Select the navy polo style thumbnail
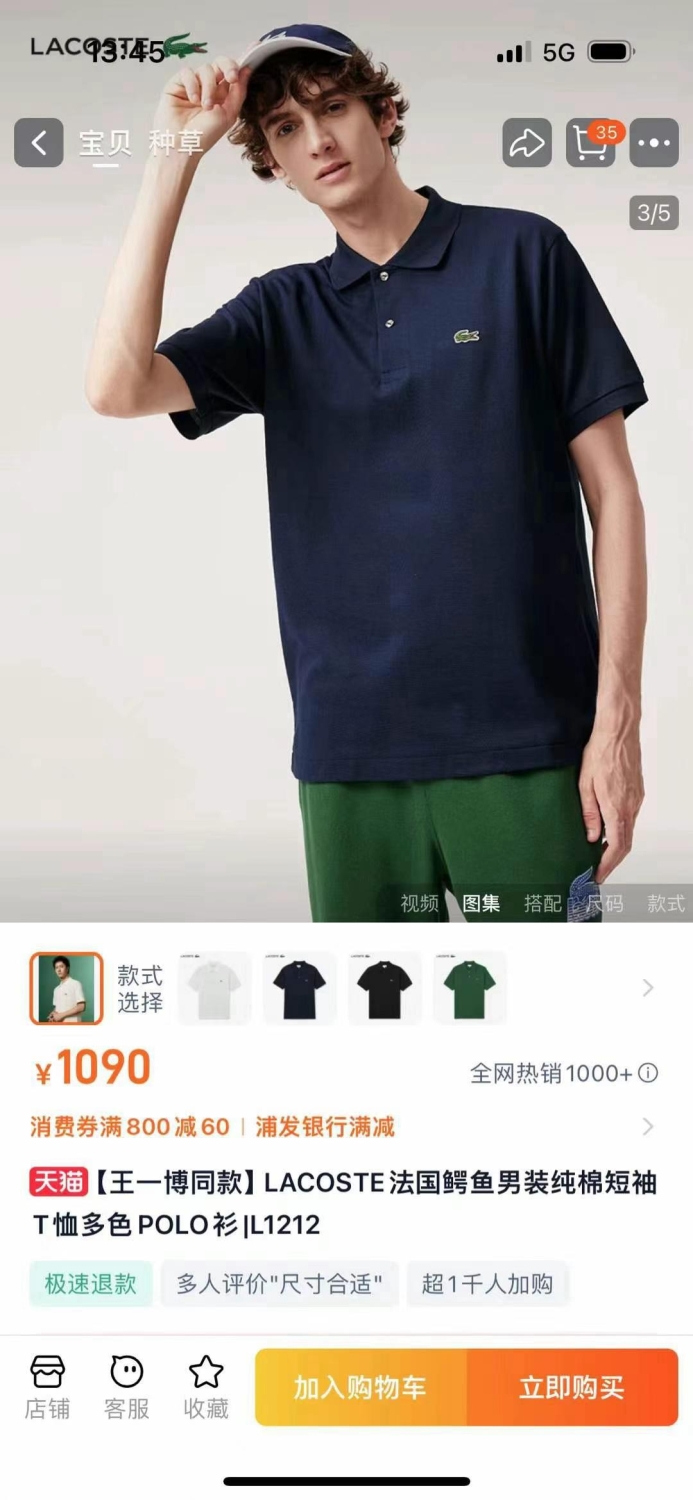This screenshot has height=1500, width=693. [300, 988]
